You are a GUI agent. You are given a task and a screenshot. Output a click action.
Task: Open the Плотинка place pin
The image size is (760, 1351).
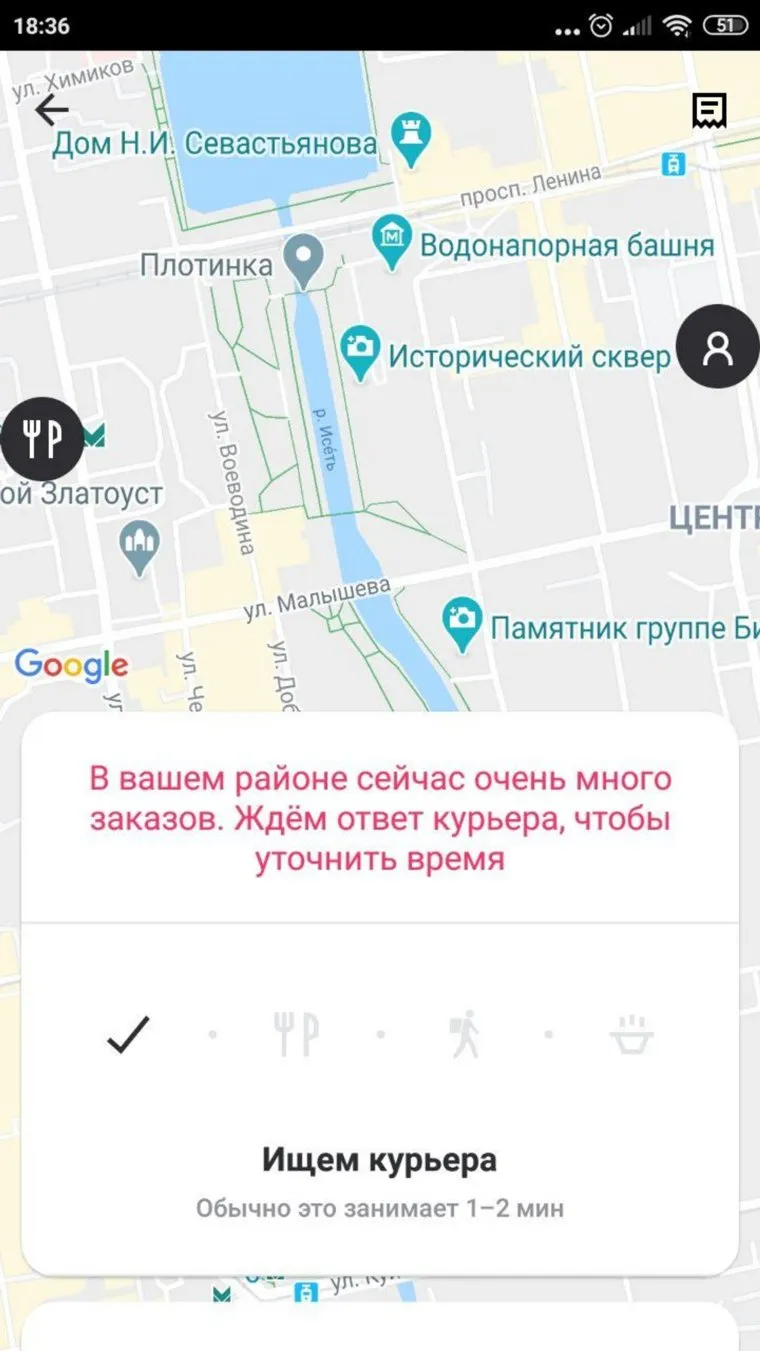click(x=302, y=257)
